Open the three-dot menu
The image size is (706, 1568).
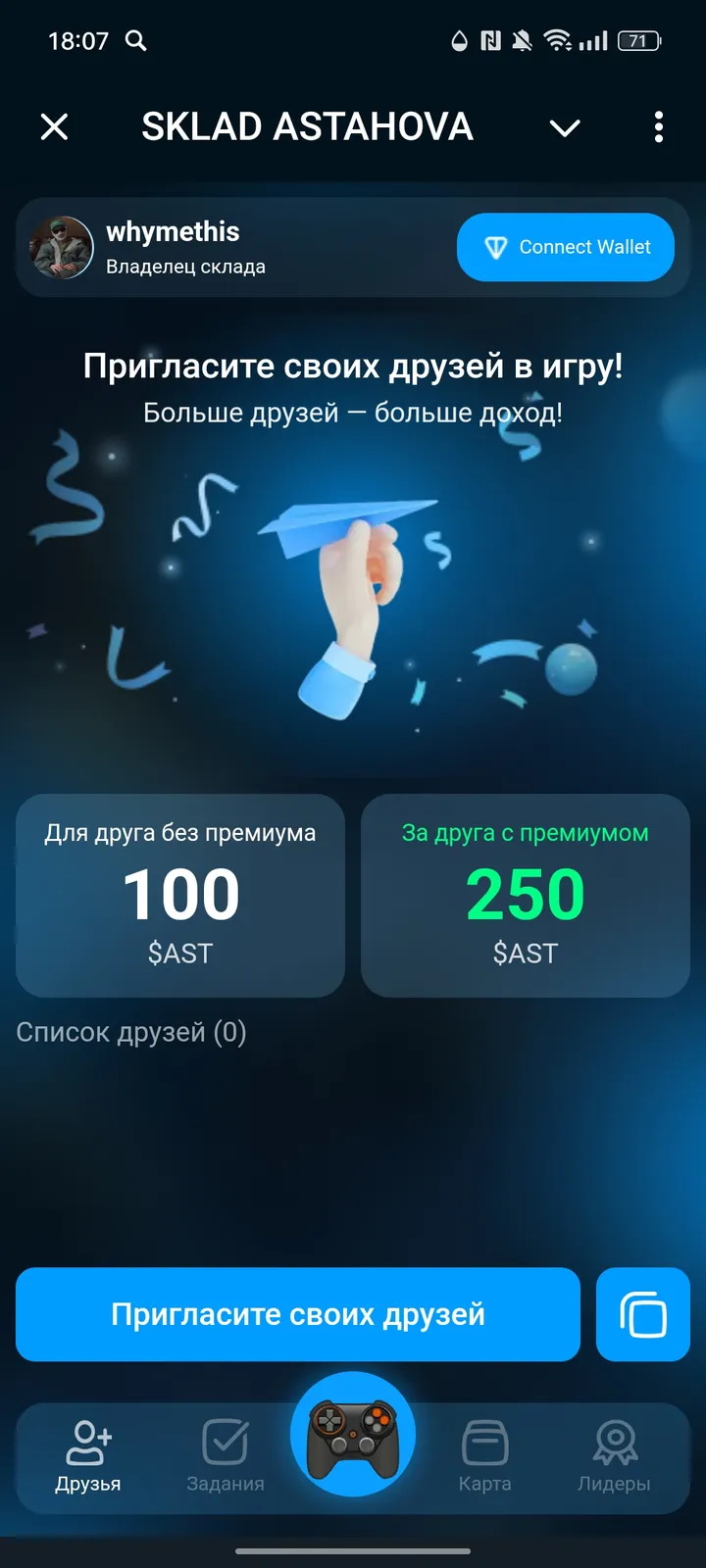click(x=658, y=127)
